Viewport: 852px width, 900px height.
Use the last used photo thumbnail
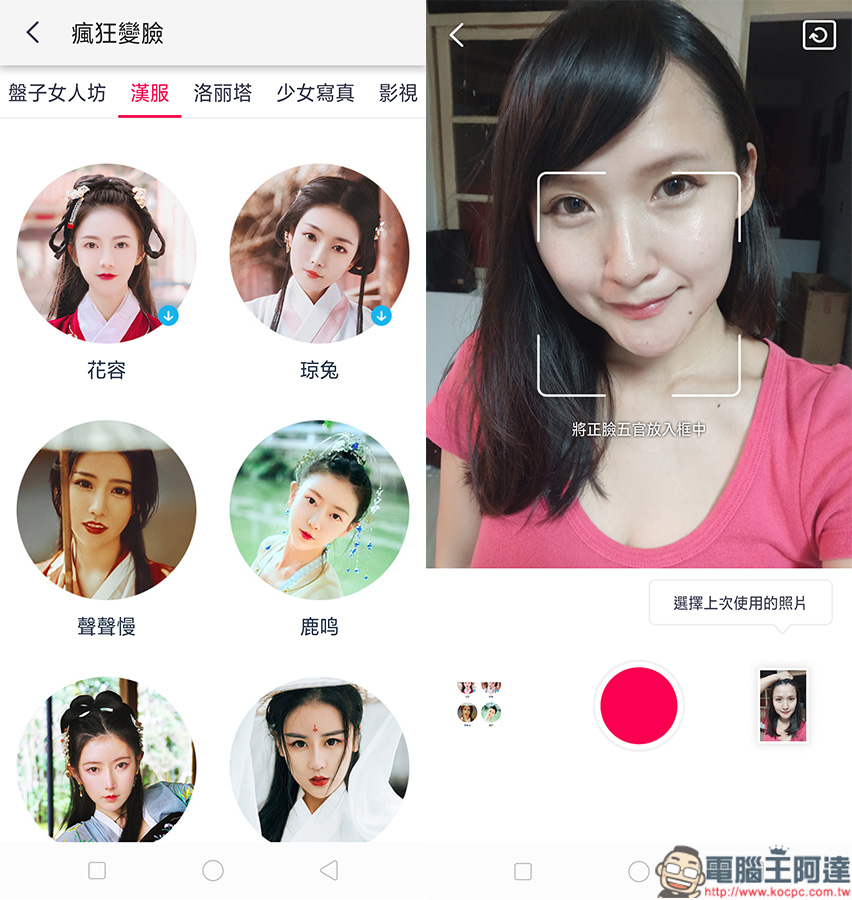[x=783, y=705]
